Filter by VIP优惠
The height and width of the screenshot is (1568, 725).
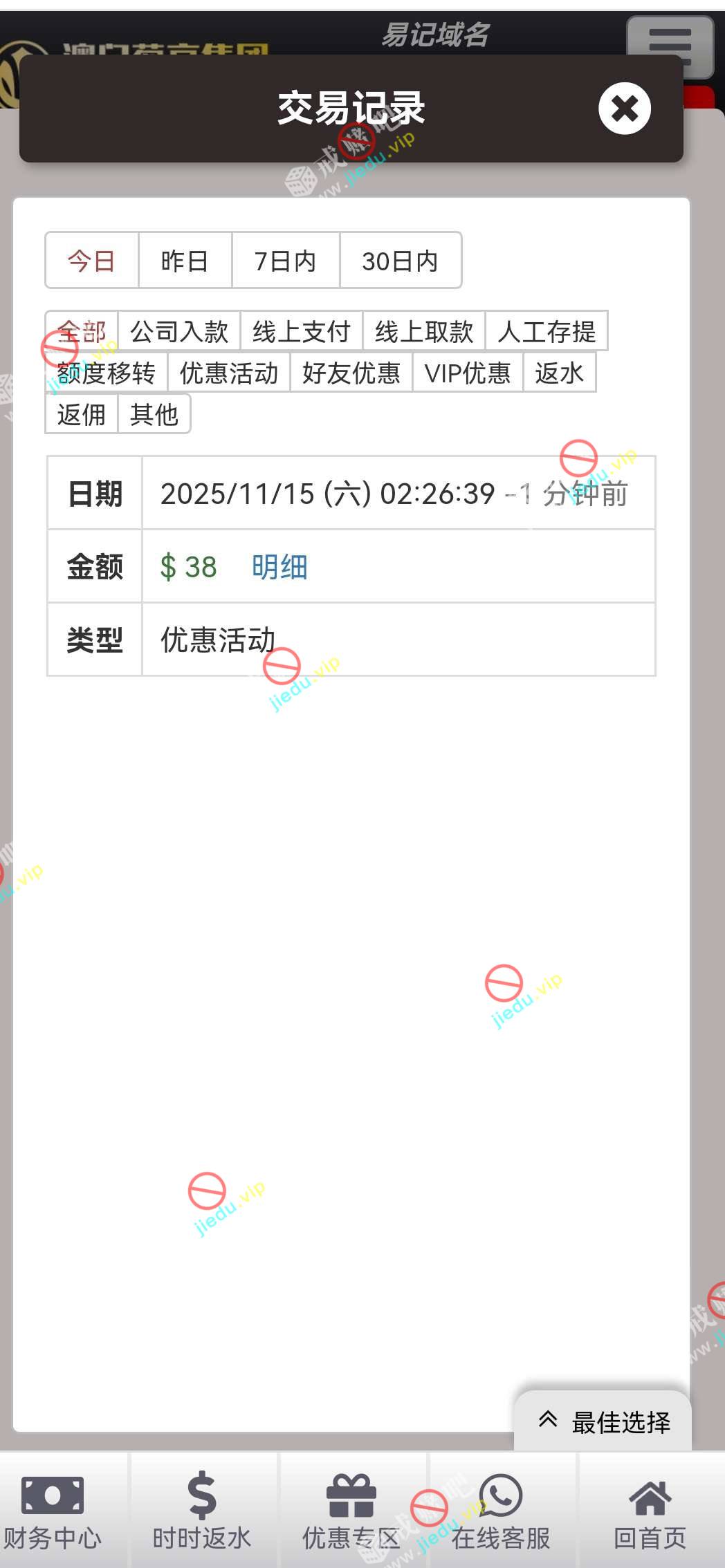coord(467,373)
